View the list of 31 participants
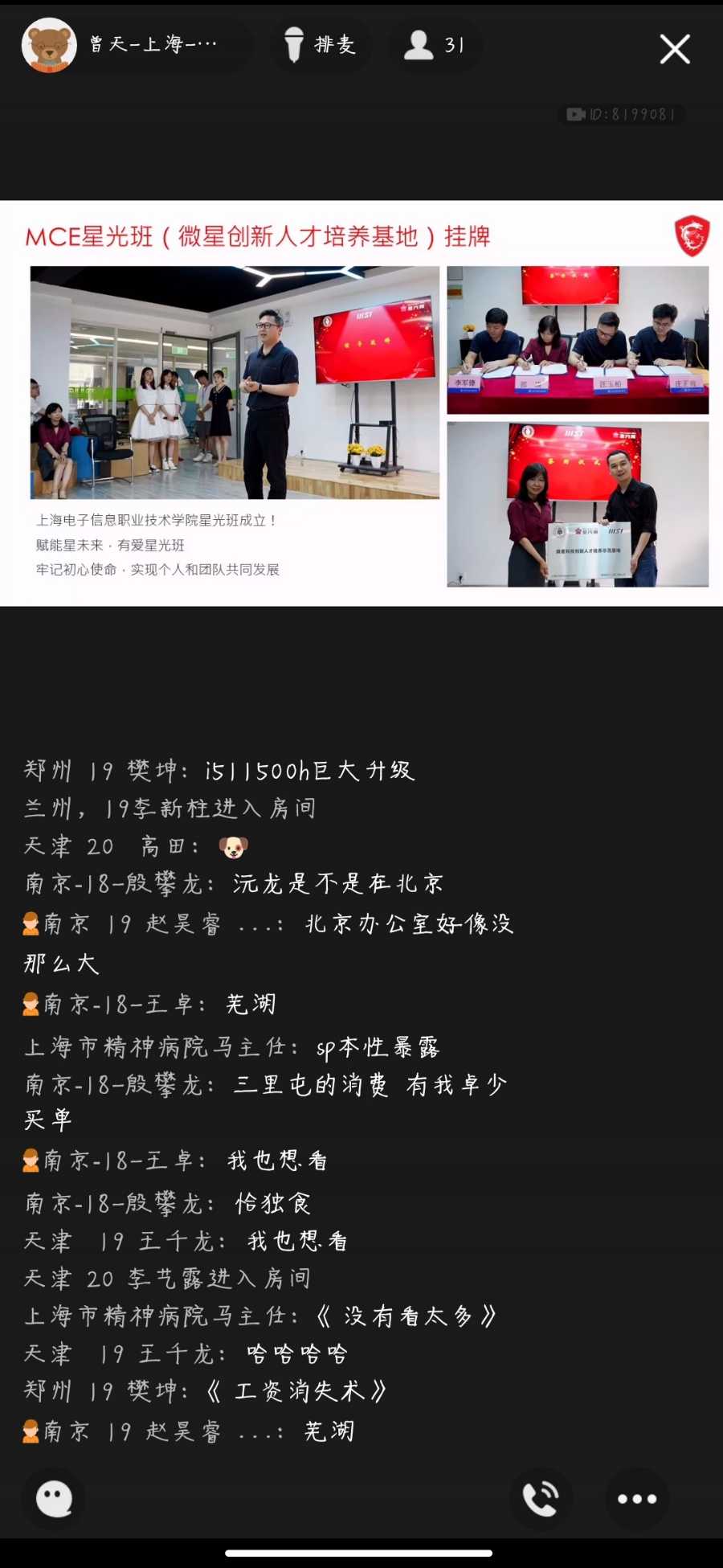 [x=435, y=45]
